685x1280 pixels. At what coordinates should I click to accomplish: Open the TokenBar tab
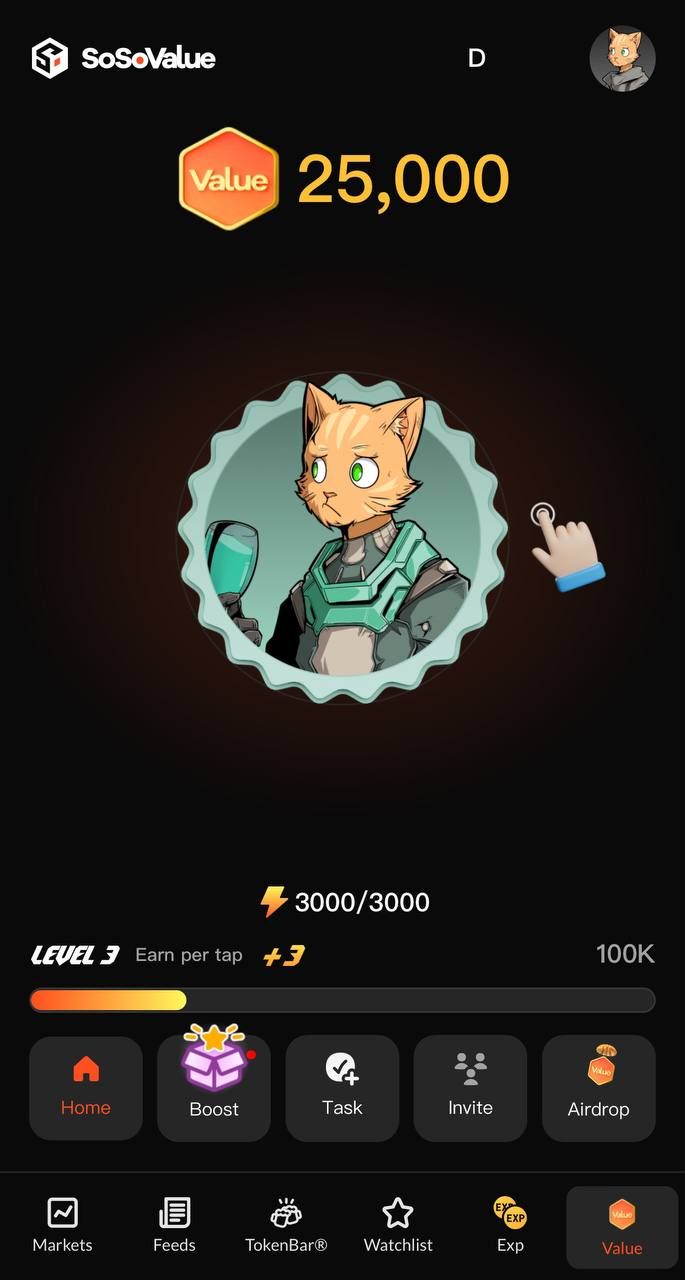coord(286,1225)
